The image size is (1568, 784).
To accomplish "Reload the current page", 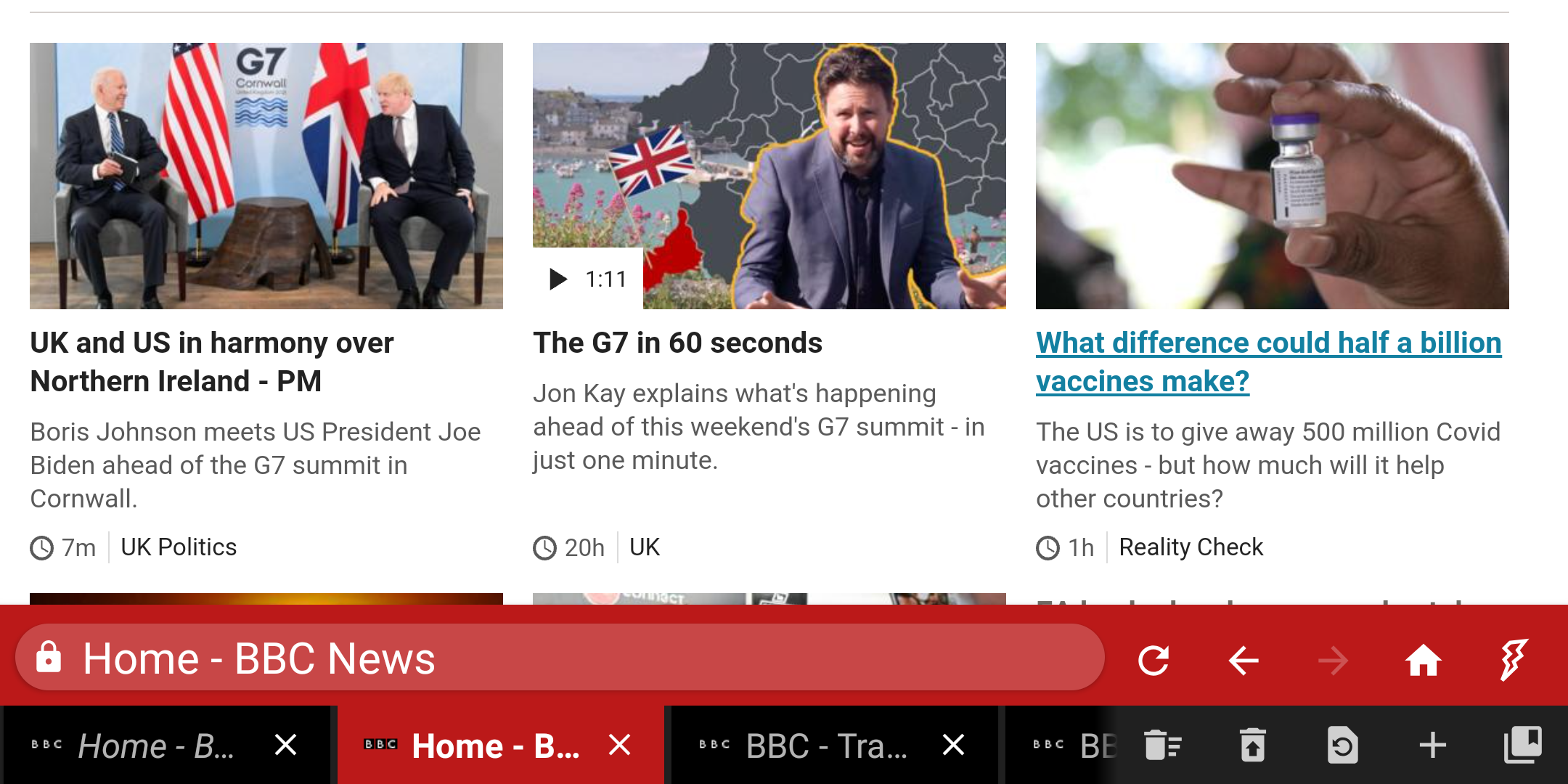I will (1153, 660).
